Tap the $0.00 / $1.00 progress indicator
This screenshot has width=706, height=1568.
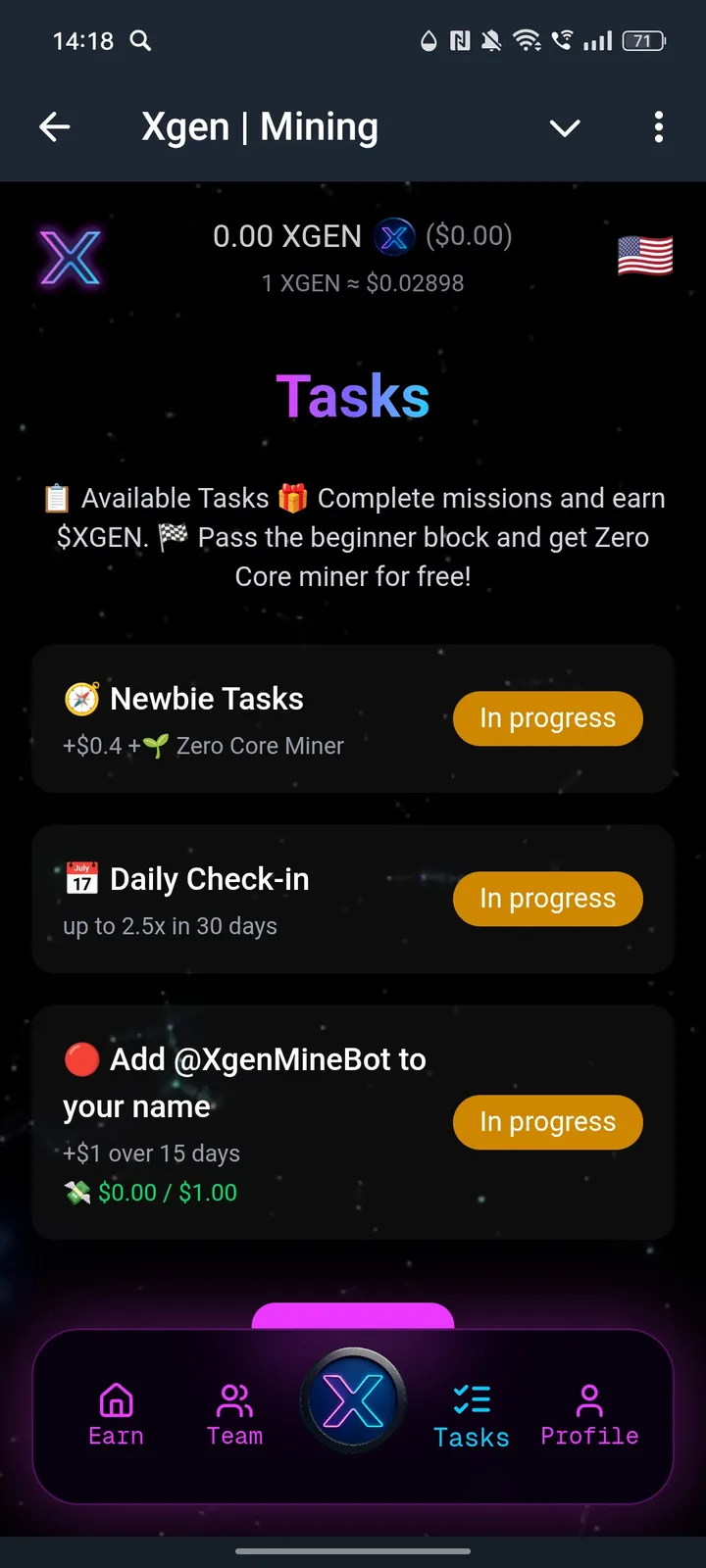(x=150, y=1192)
